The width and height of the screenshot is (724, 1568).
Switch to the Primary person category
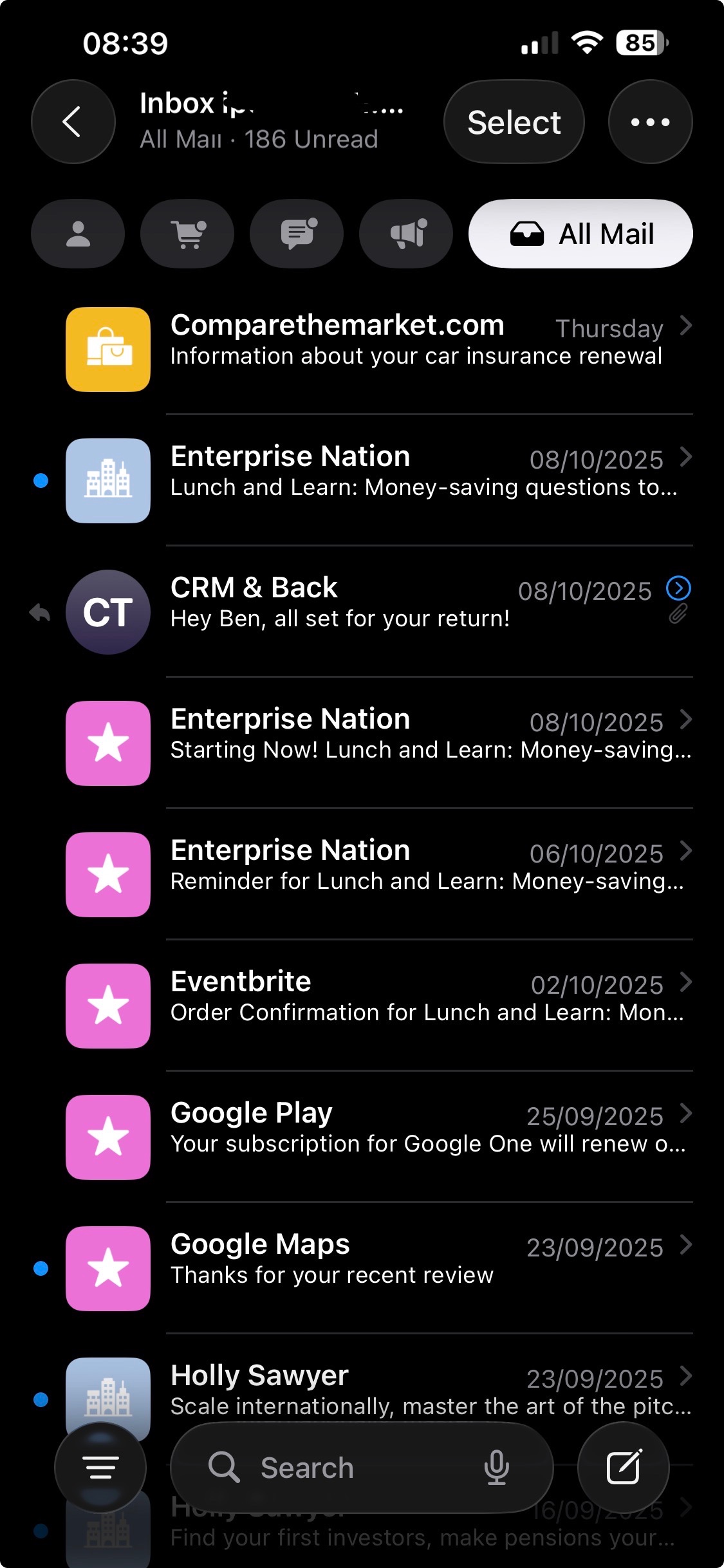pos(78,234)
